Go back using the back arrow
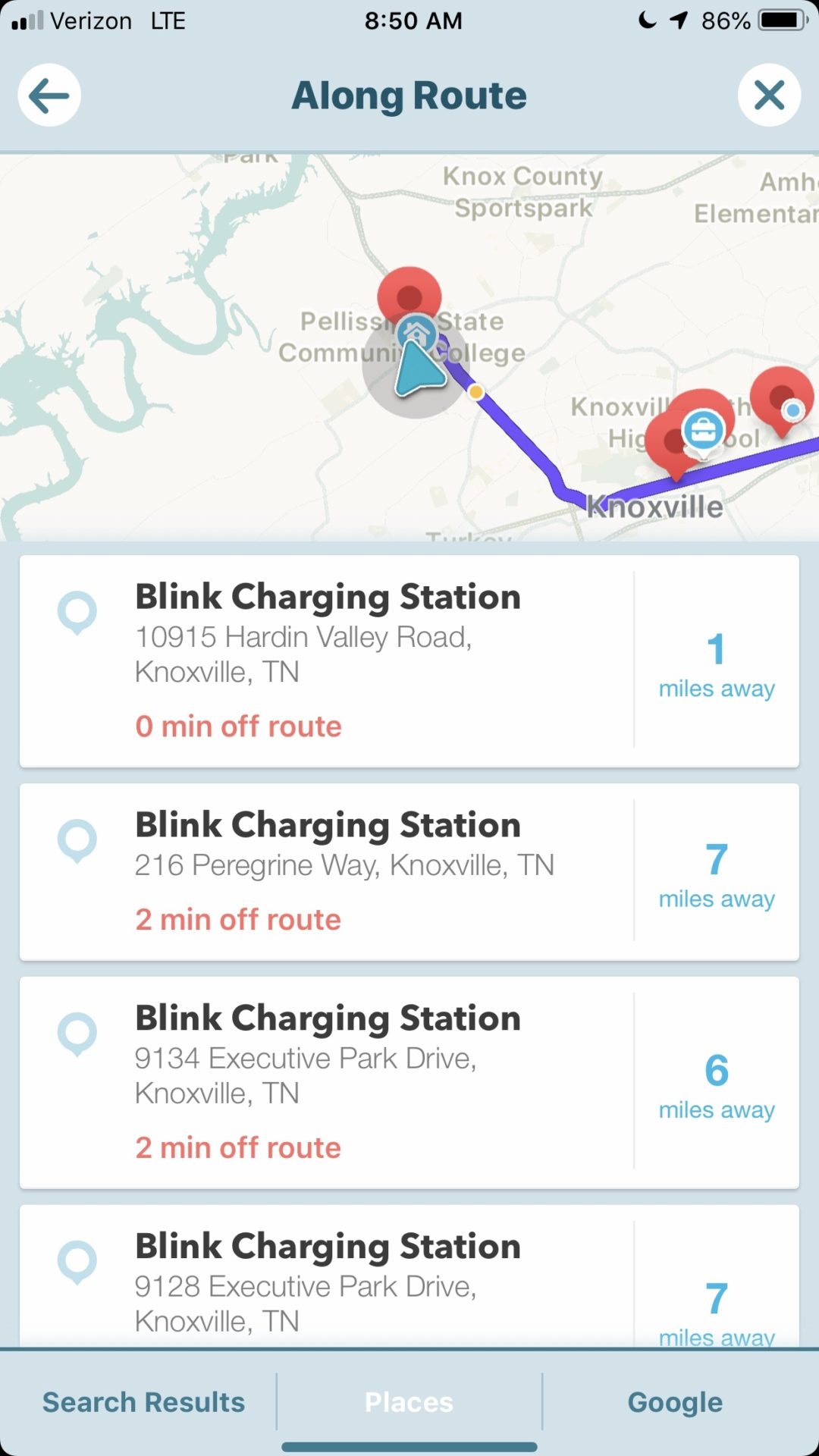Viewport: 819px width, 1456px height. click(49, 96)
